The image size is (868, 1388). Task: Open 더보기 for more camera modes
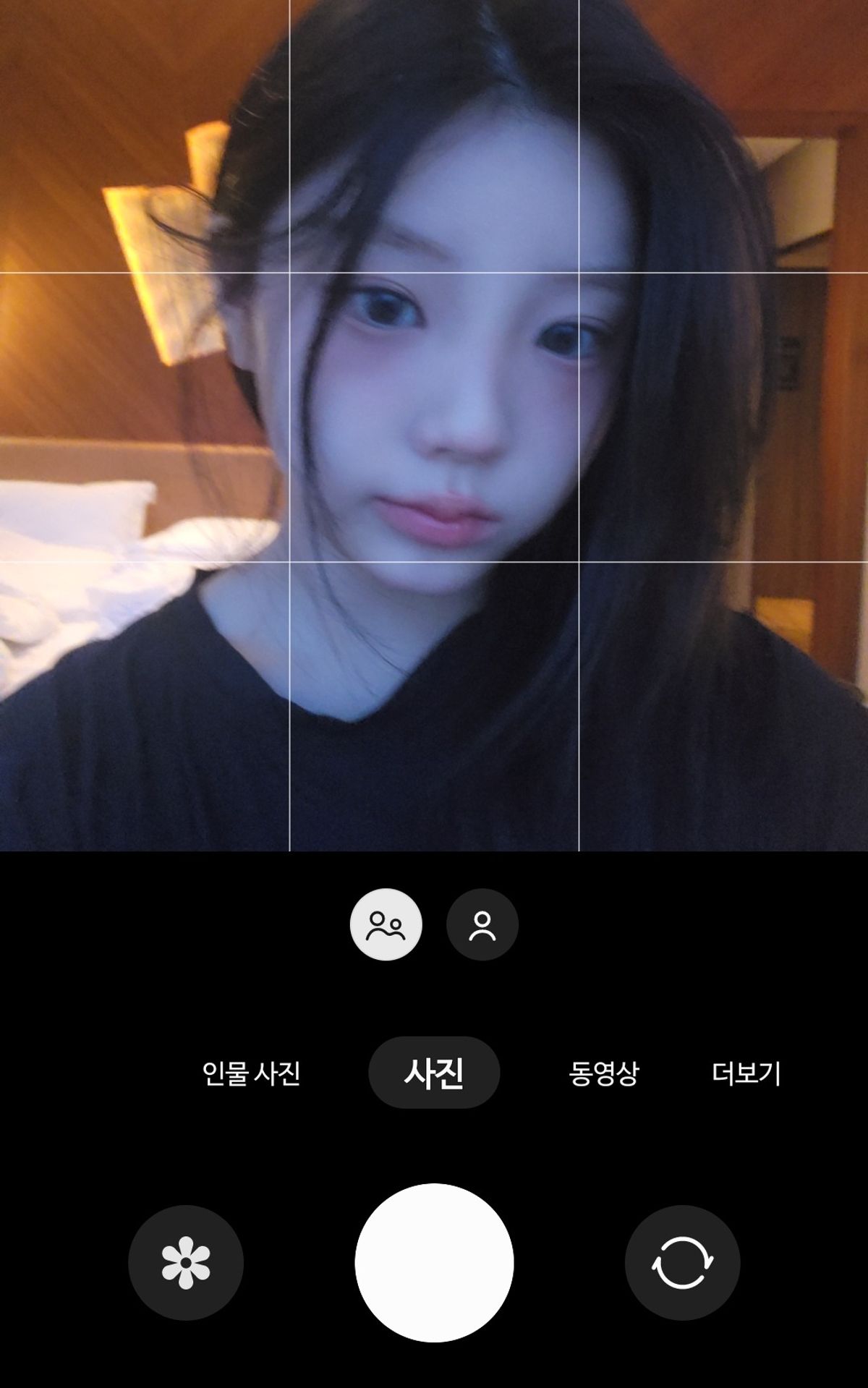click(x=746, y=1073)
